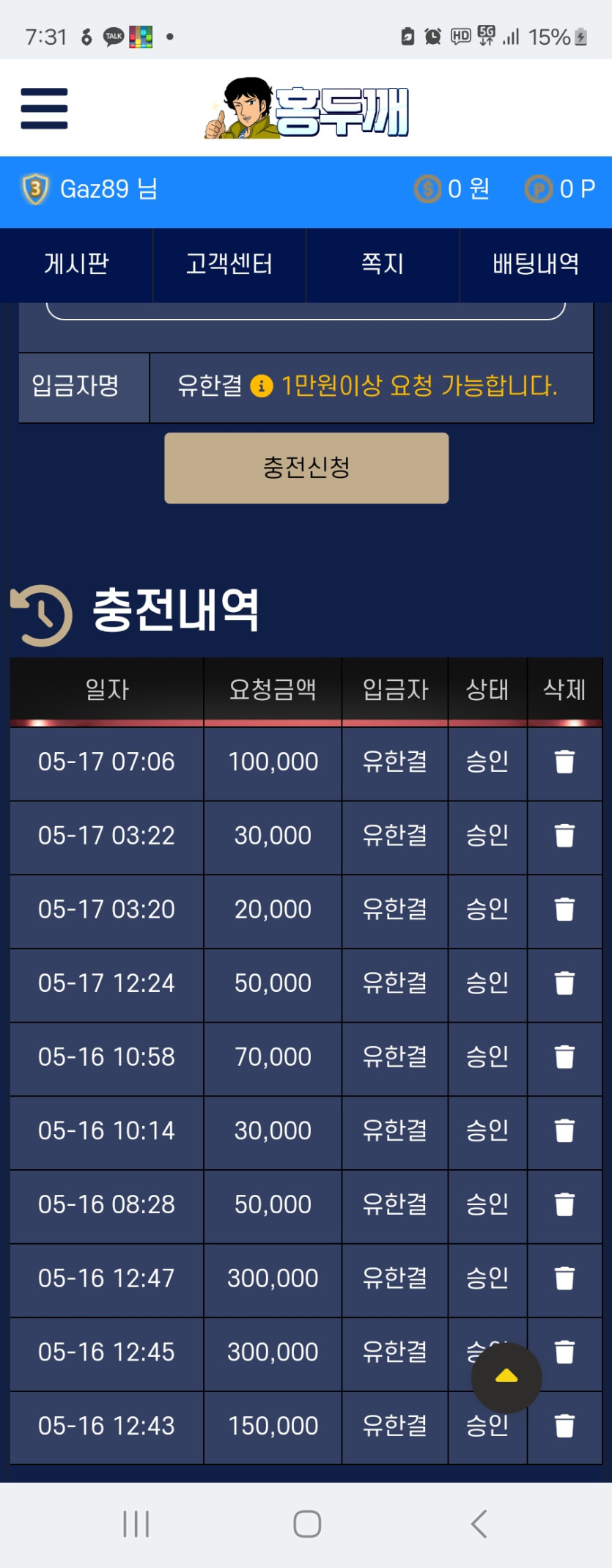Open the 쪽지 messages tab
This screenshot has height=1568, width=612.
point(382,264)
